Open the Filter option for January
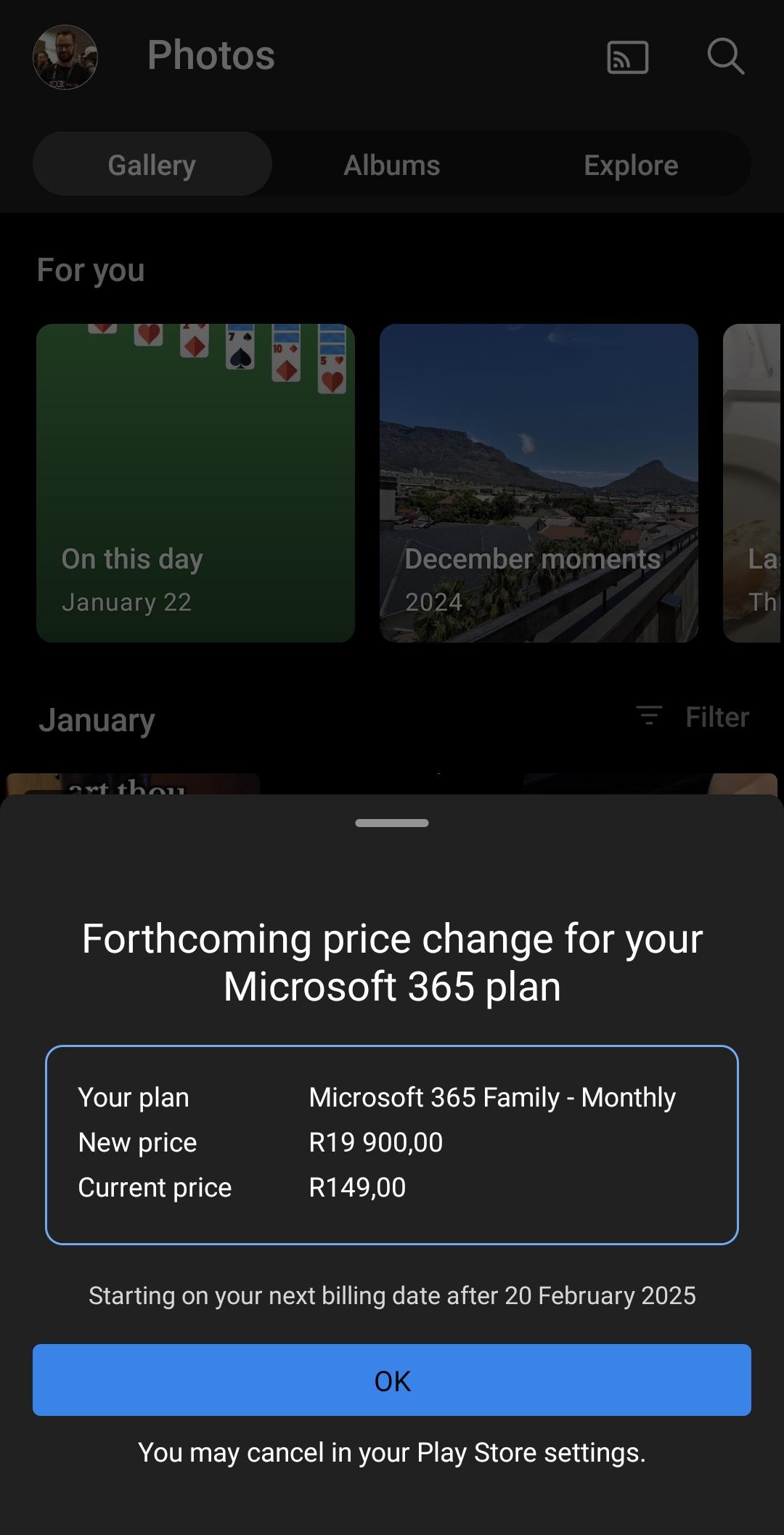Screen dimensions: 784x1535 coord(693,717)
